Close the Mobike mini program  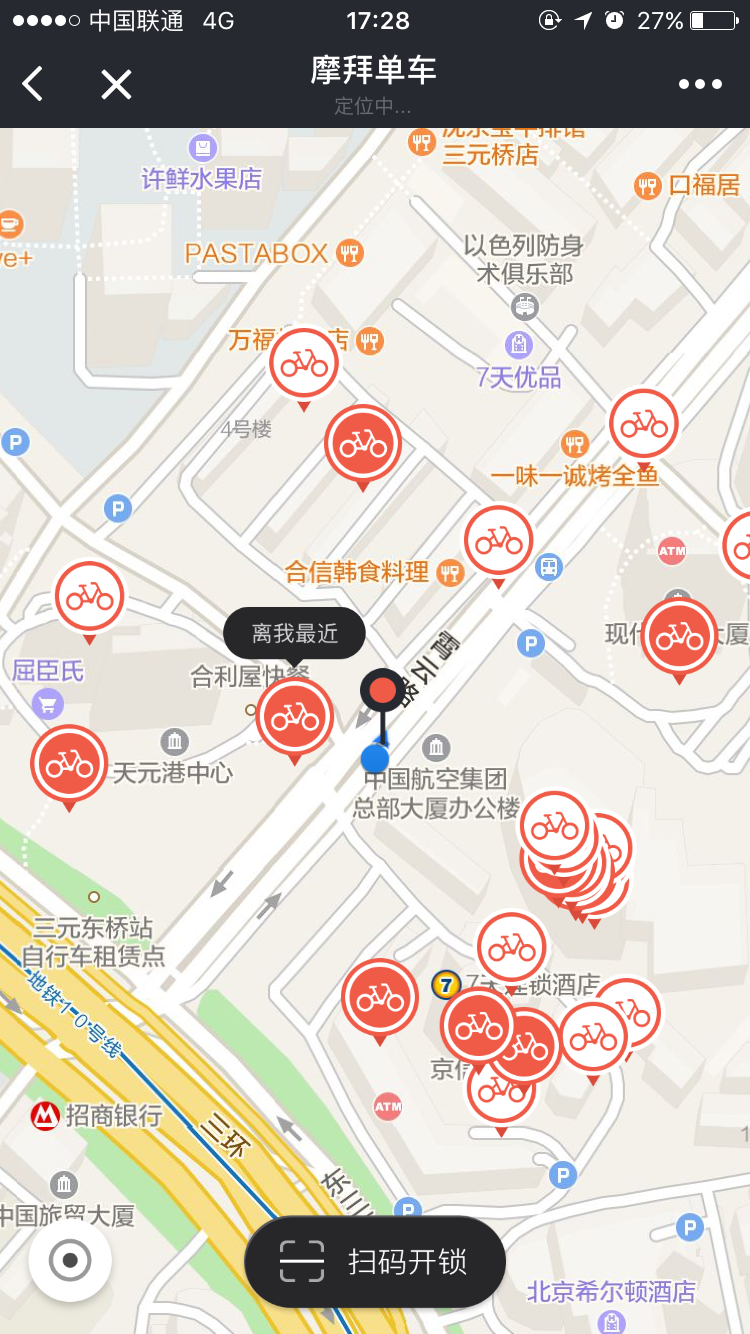click(116, 85)
